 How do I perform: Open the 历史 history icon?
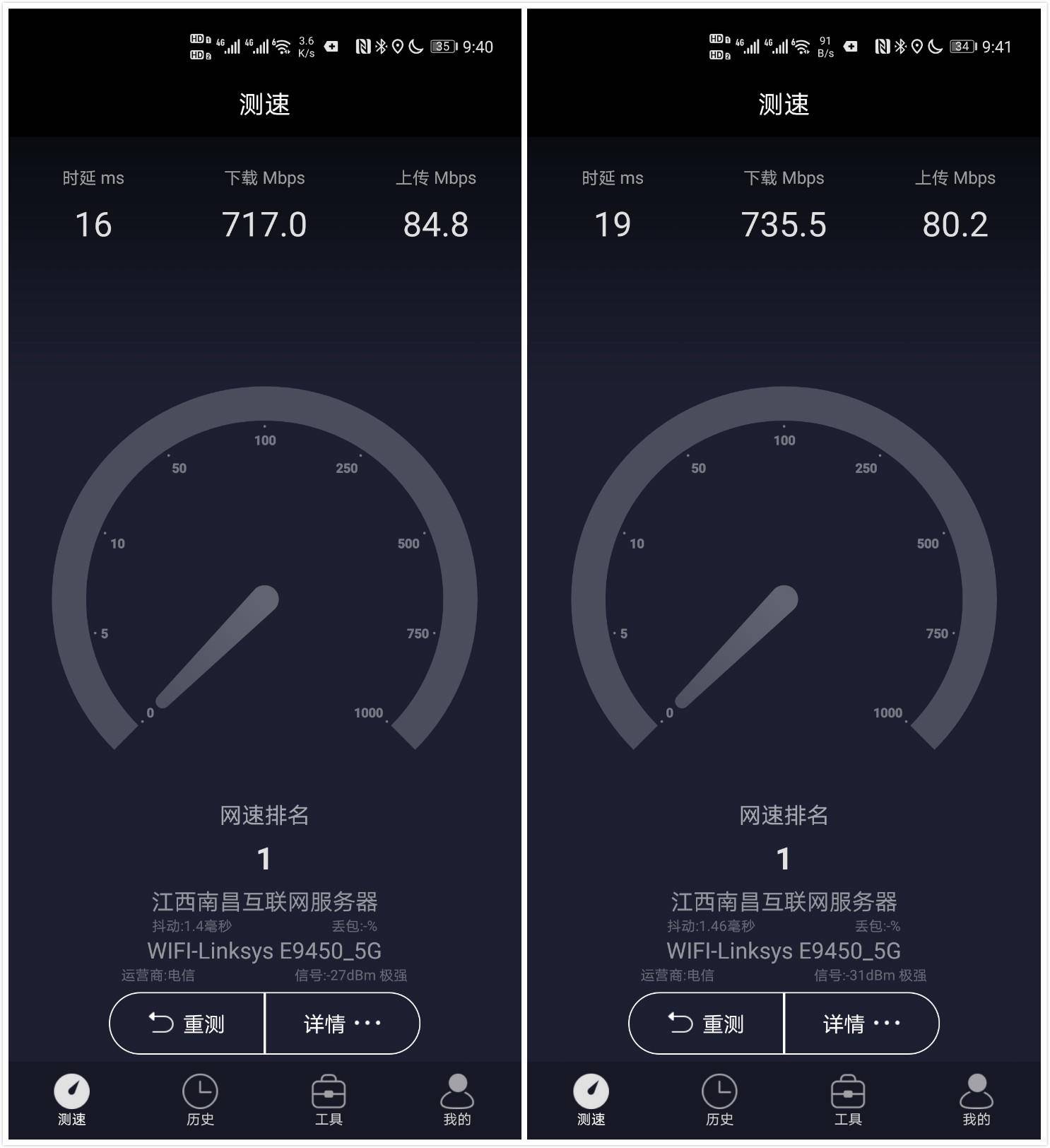click(x=200, y=1091)
